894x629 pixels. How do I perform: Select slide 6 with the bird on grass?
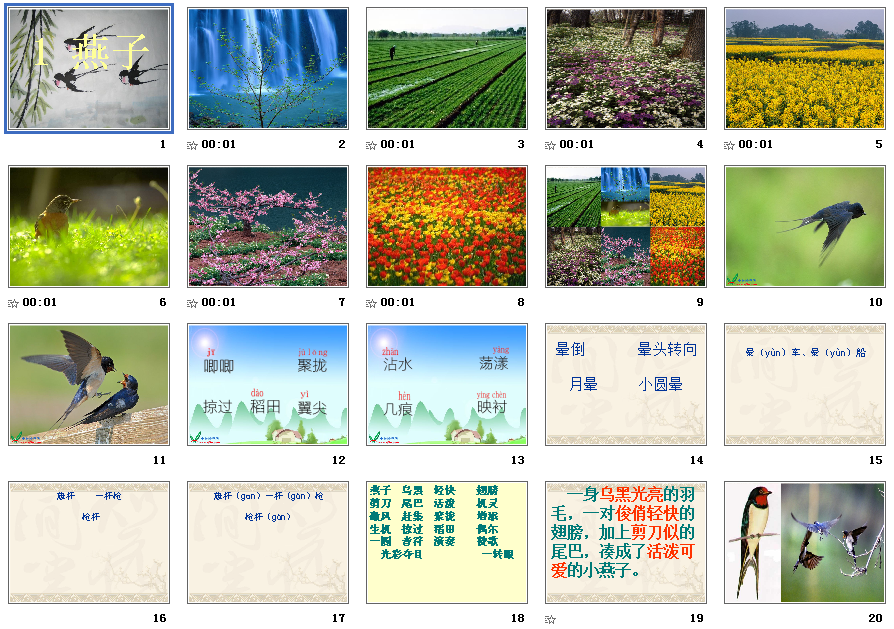point(89,227)
